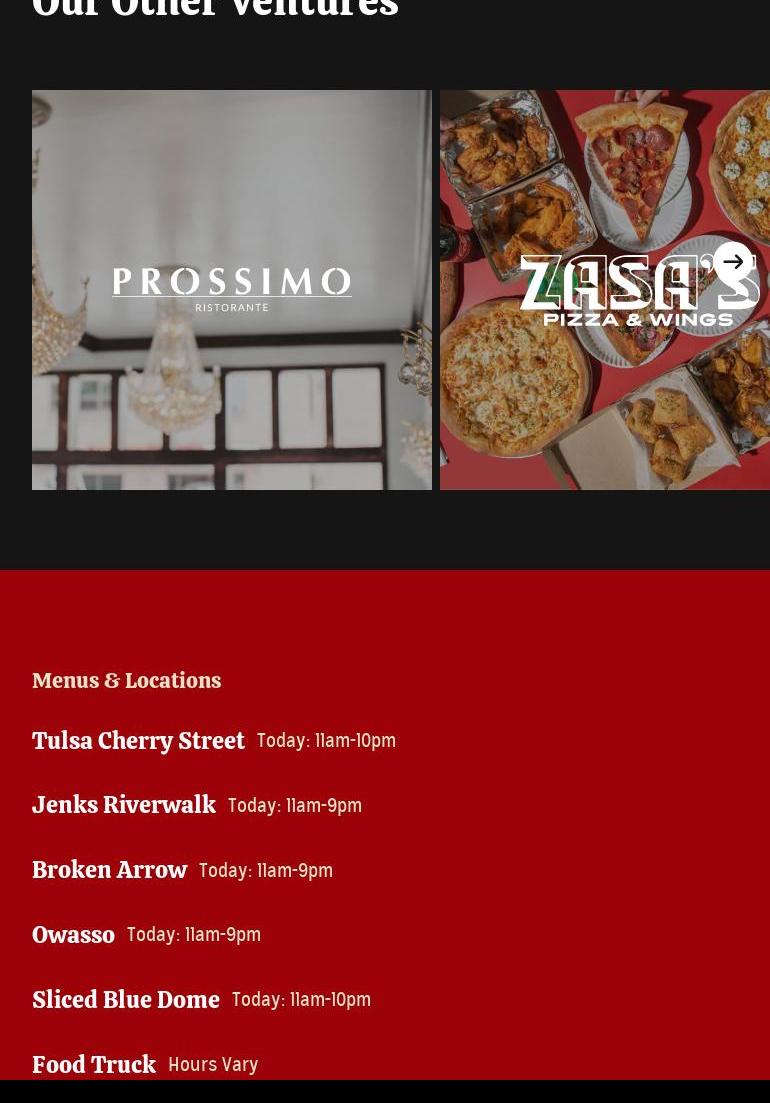Open the Sliced Blue Dome location
The height and width of the screenshot is (1103, 770).
[x=126, y=999]
